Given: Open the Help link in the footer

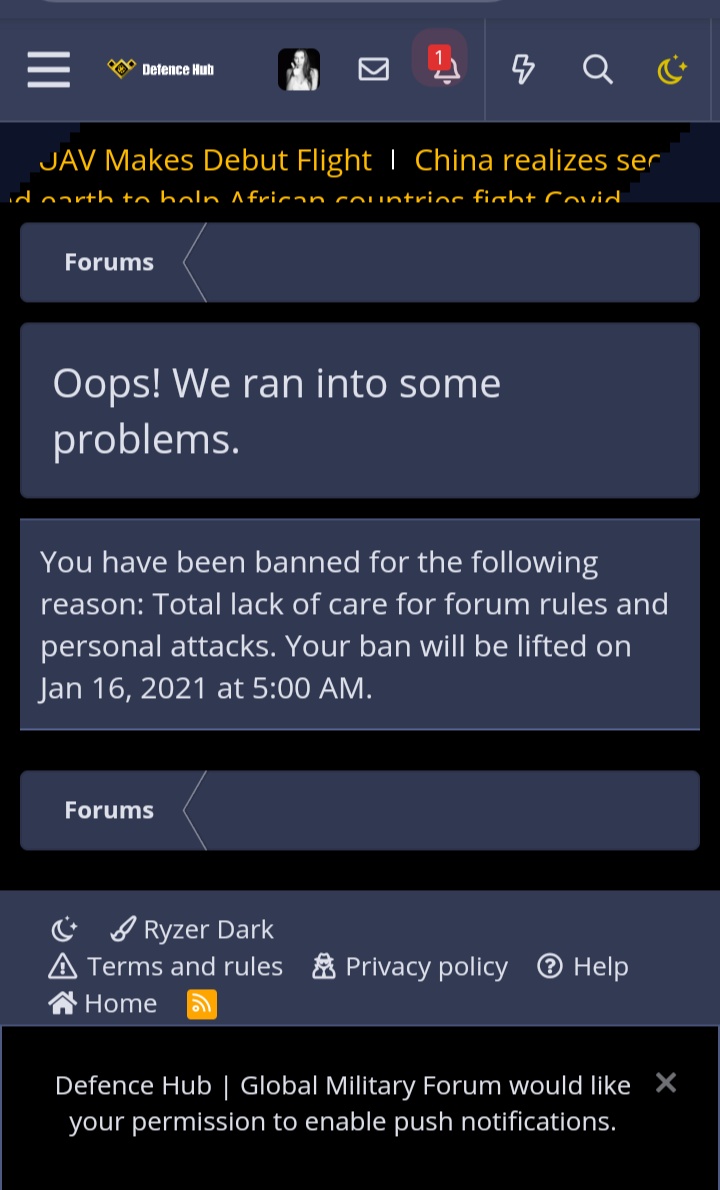Looking at the screenshot, I should 584,966.
